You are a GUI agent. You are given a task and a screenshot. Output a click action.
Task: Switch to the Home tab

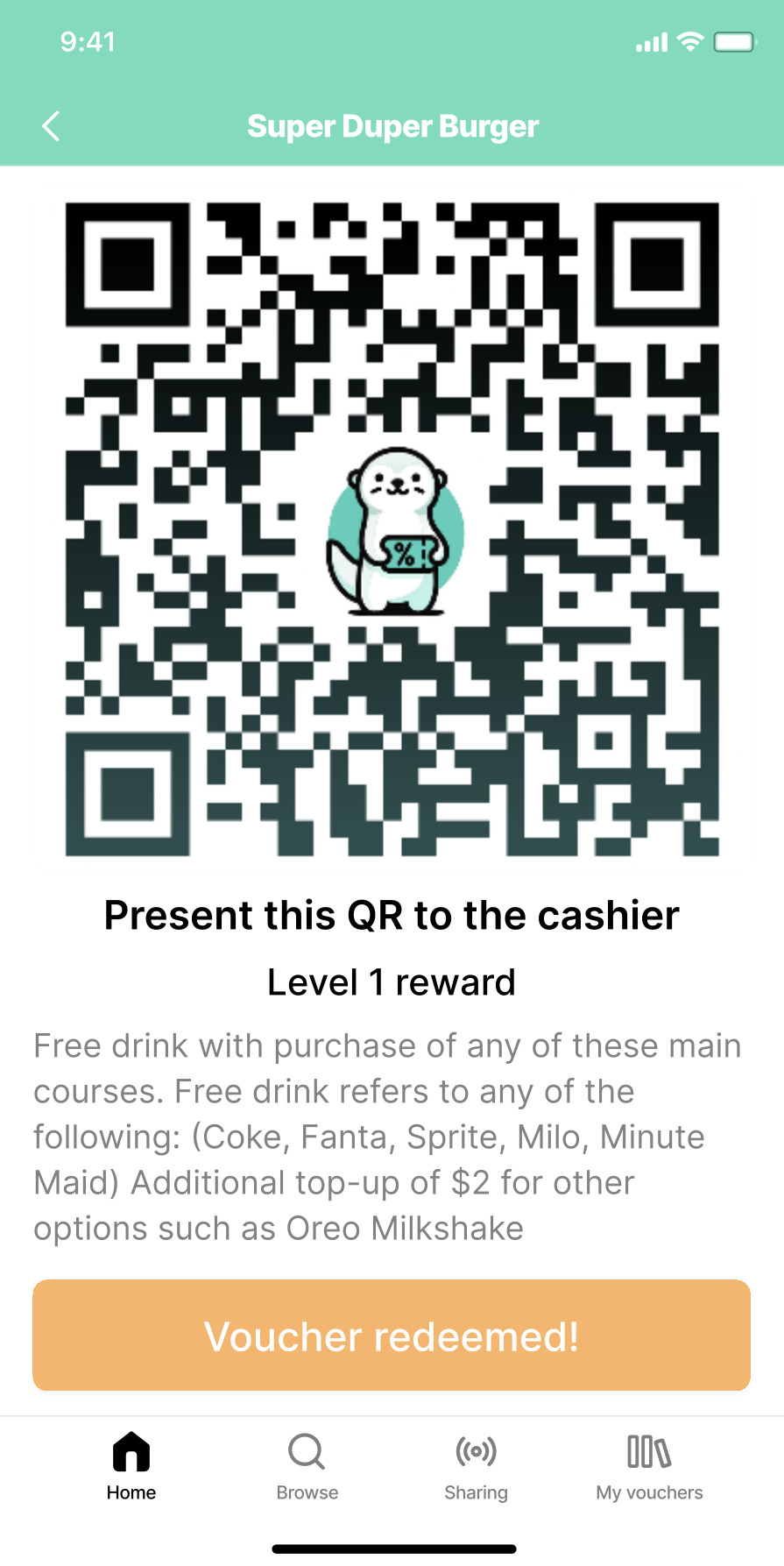pos(131,1466)
